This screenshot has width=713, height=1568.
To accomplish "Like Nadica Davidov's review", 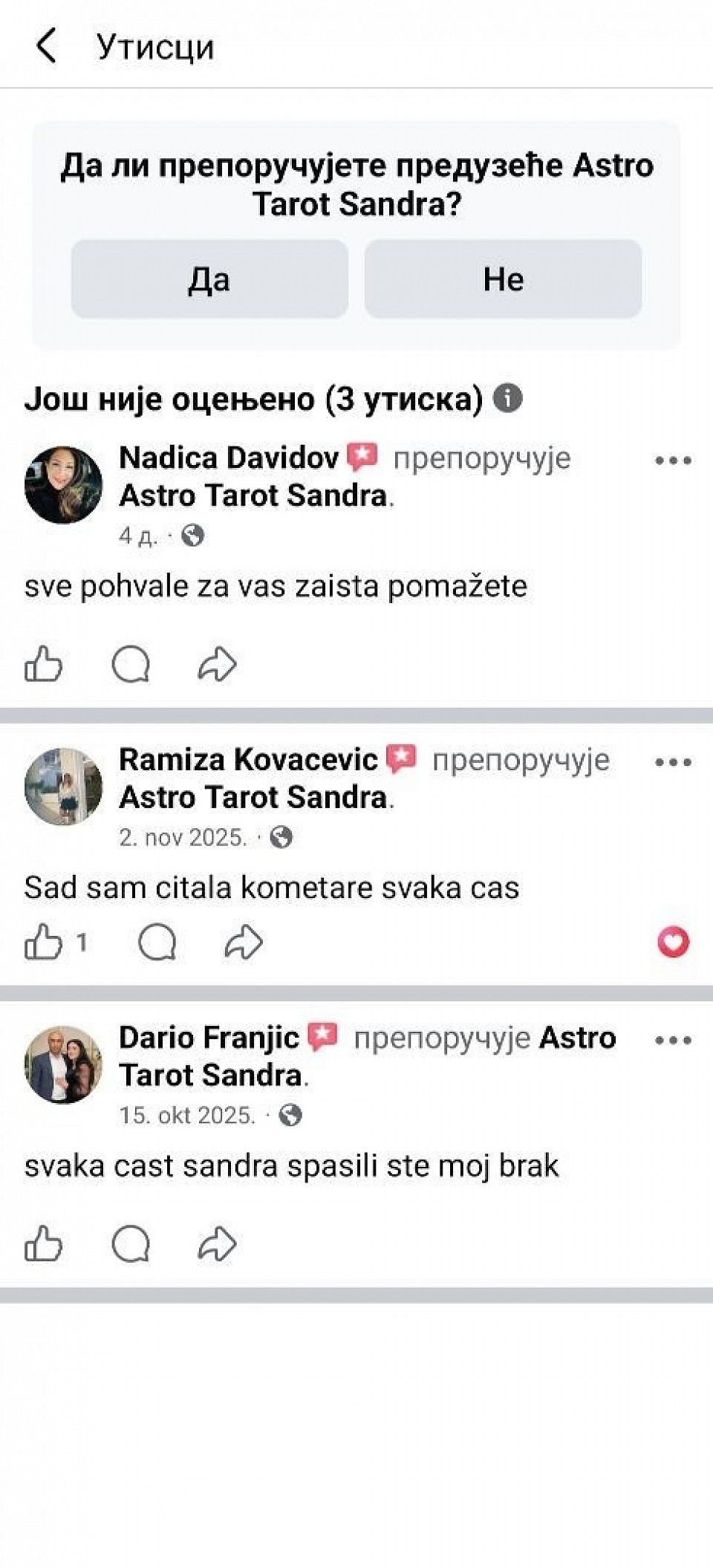I will tap(45, 666).
